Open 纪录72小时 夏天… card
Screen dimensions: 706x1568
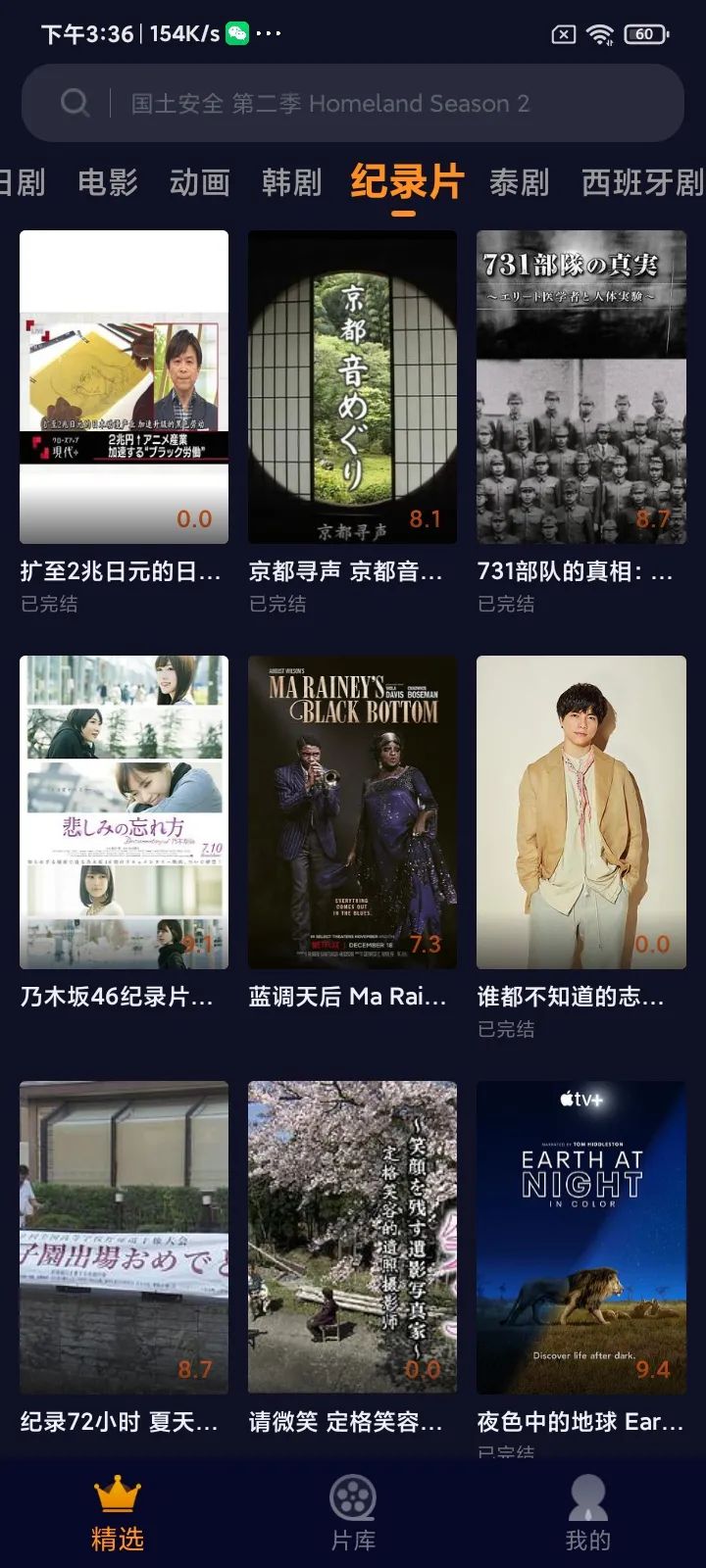(x=124, y=1238)
